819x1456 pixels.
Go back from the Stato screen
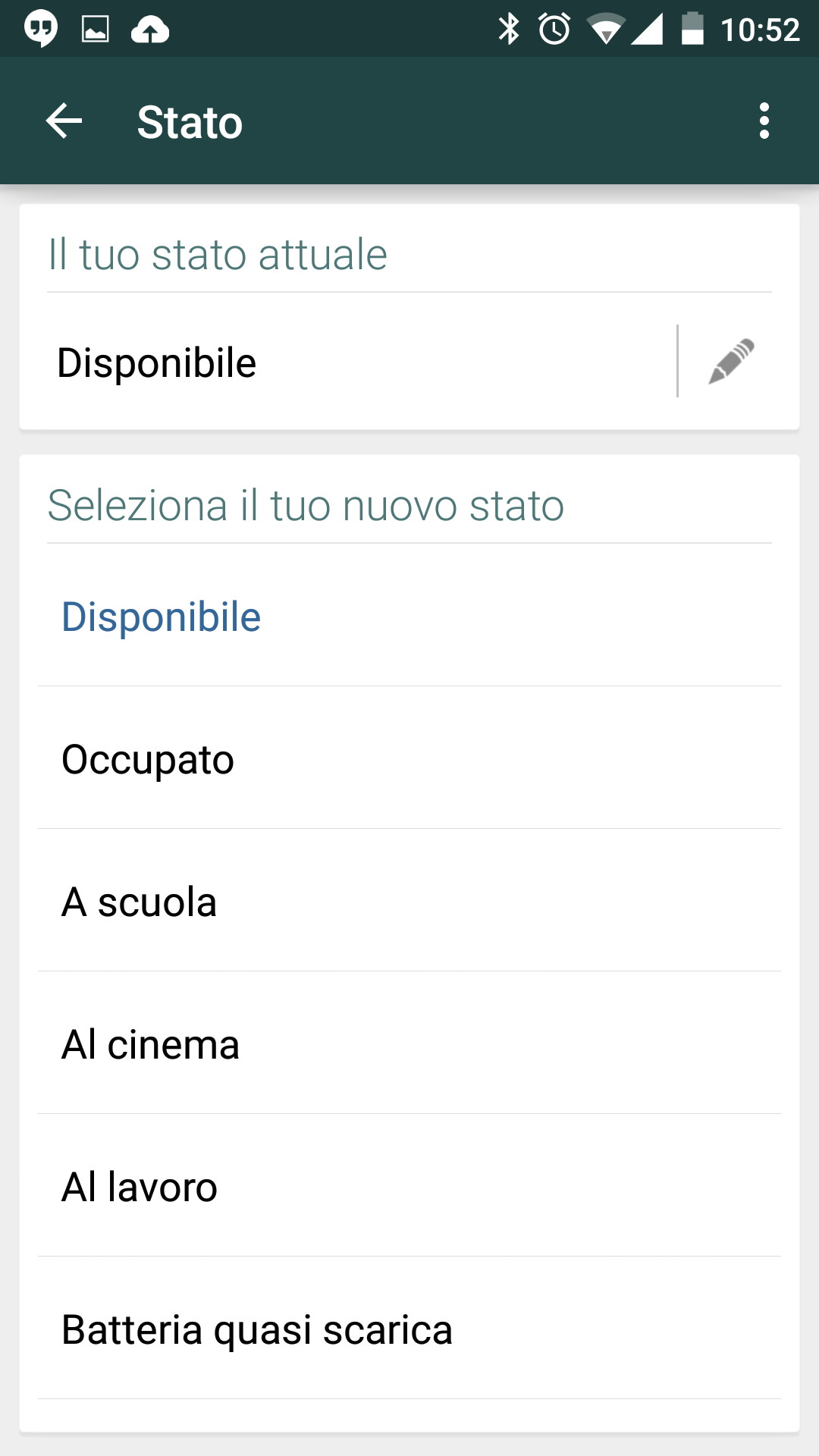pos(64,121)
